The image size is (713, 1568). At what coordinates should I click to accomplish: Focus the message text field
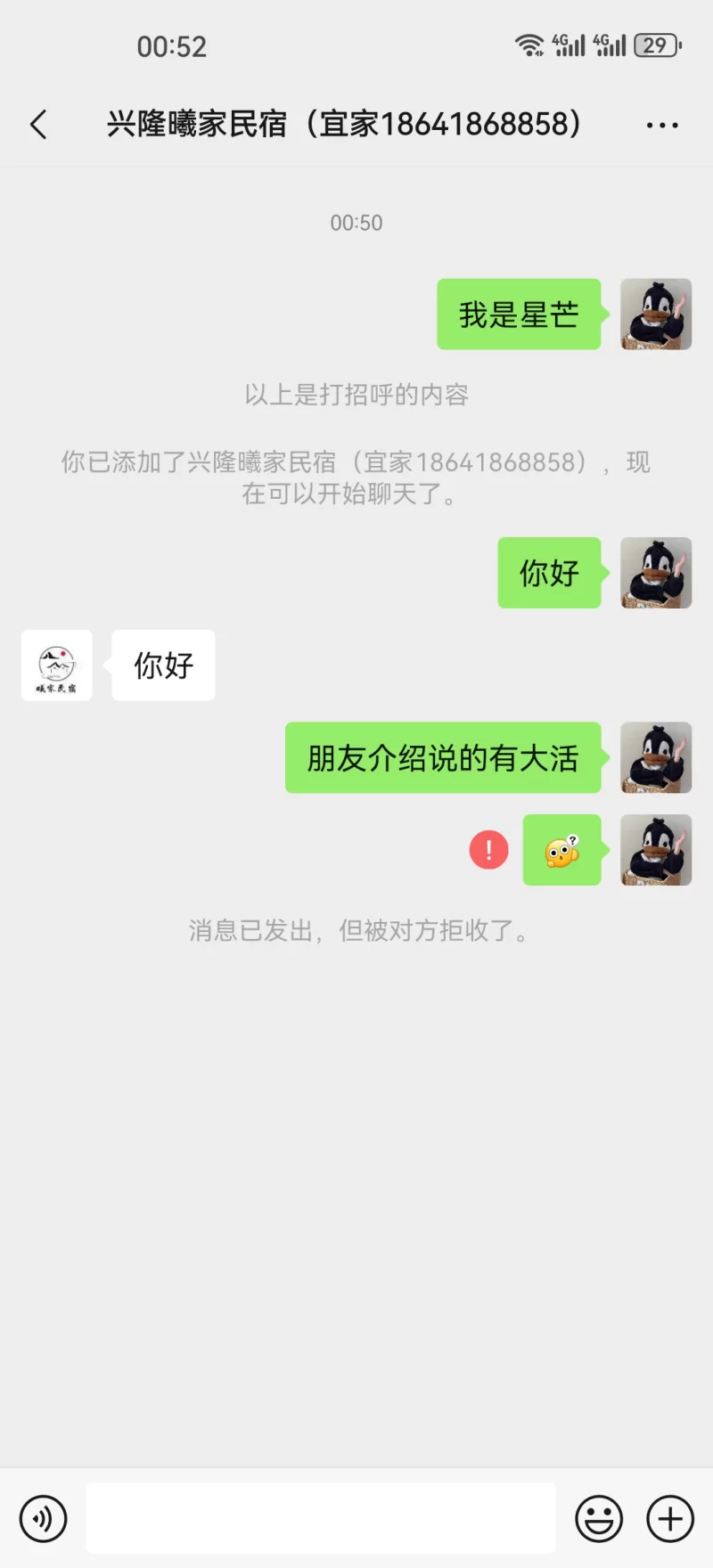[x=321, y=1519]
